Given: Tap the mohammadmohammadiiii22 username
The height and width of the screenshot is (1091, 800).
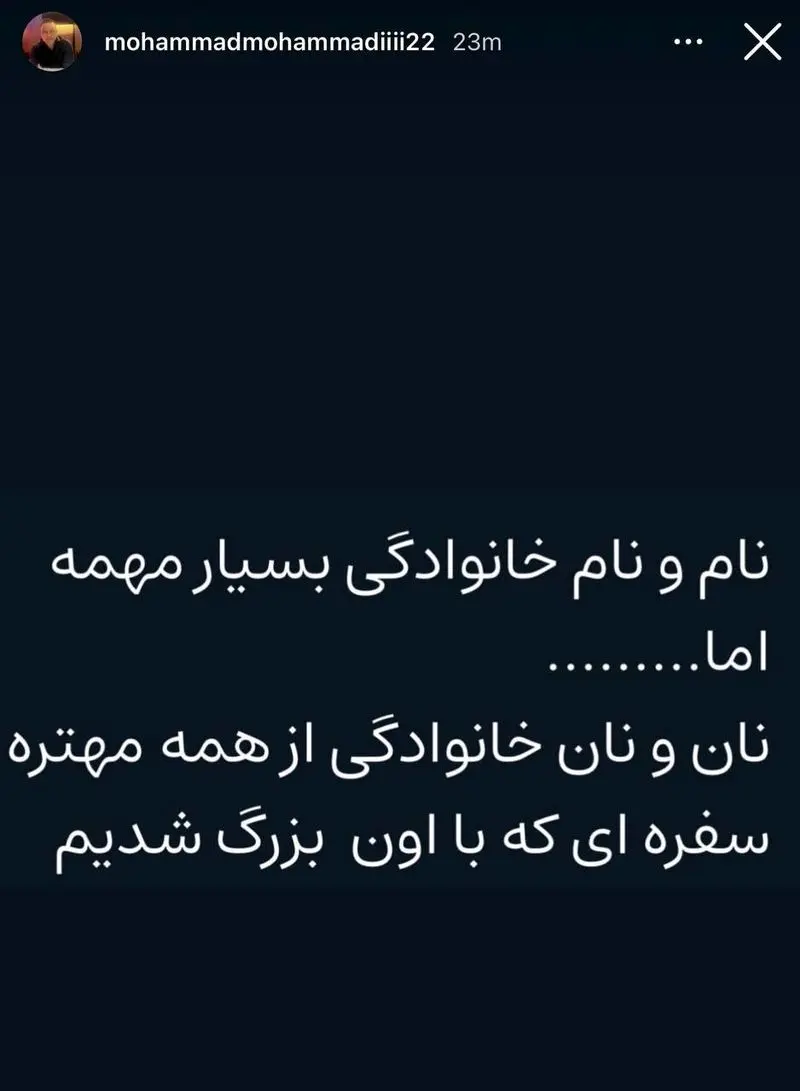Looking at the screenshot, I should tap(269, 42).
